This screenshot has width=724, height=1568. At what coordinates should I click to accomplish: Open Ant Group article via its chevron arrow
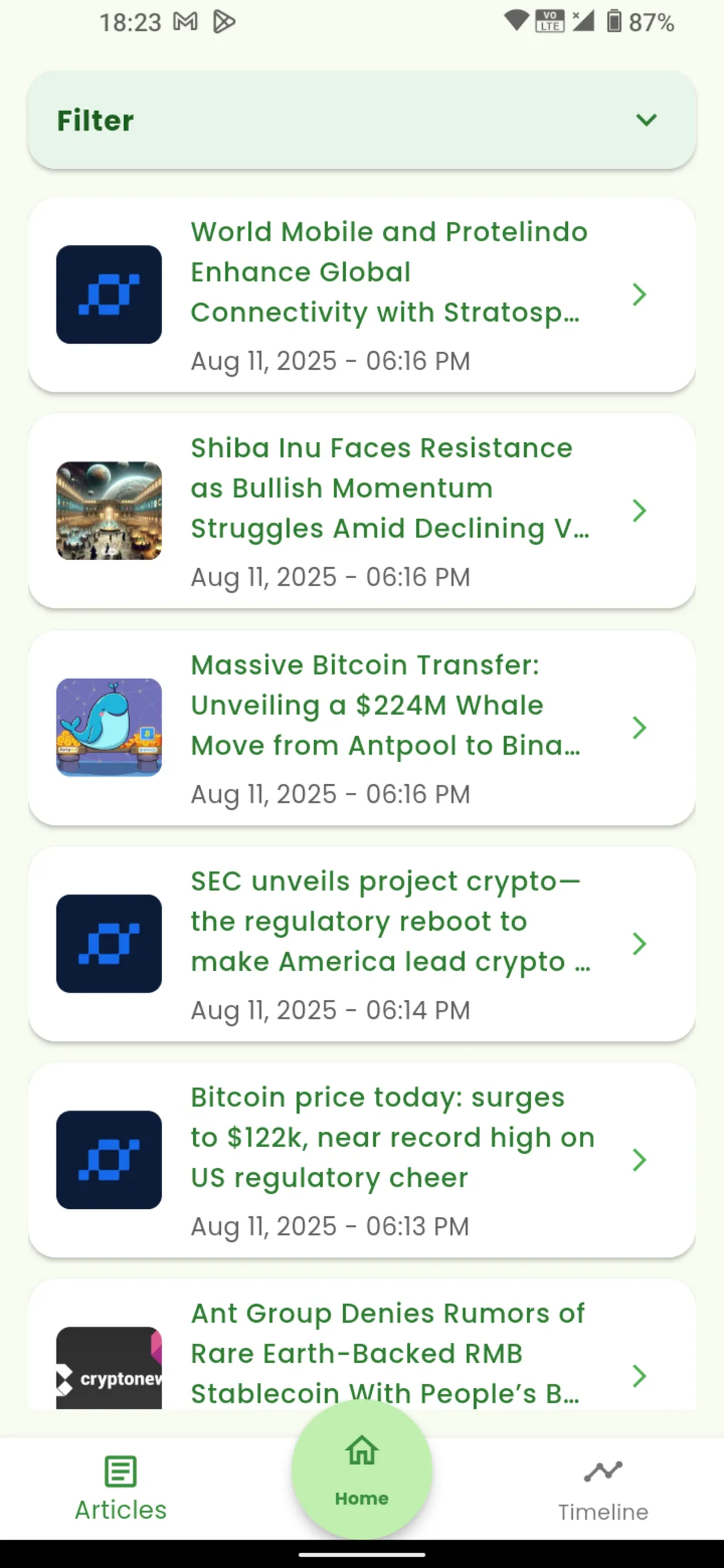(639, 1377)
